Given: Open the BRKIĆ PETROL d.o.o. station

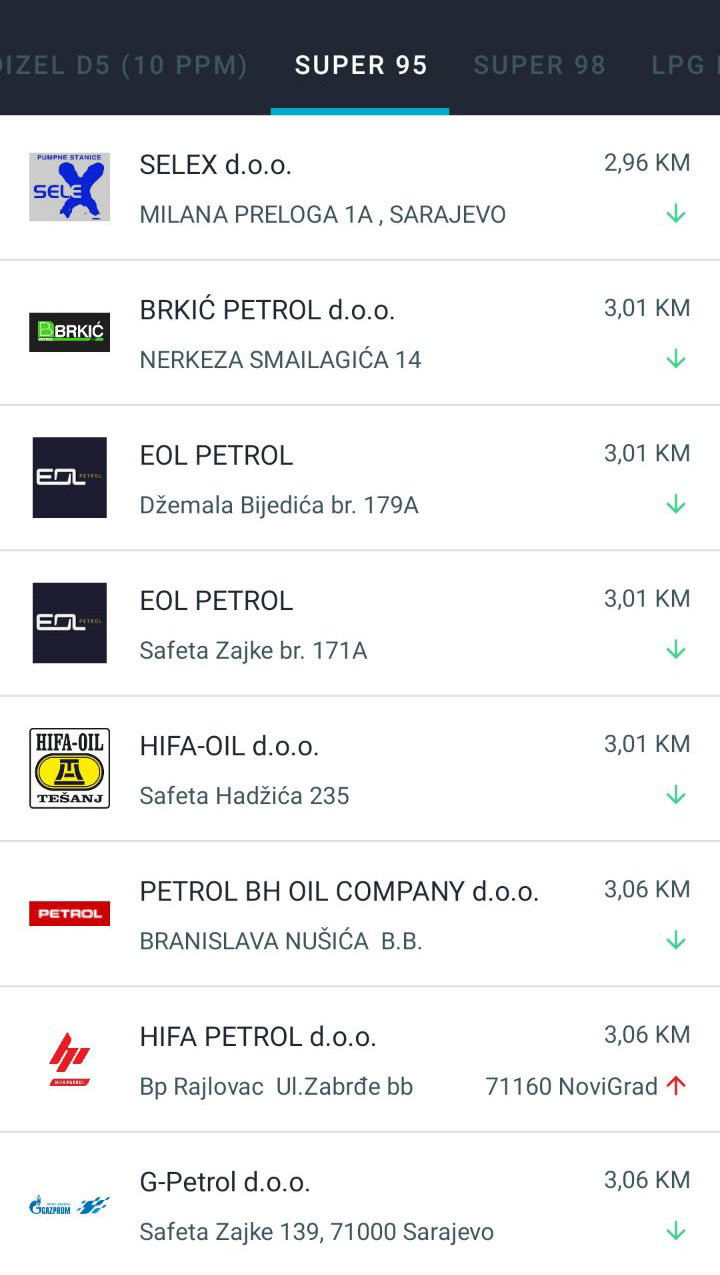Looking at the screenshot, I should coord(360,333).
